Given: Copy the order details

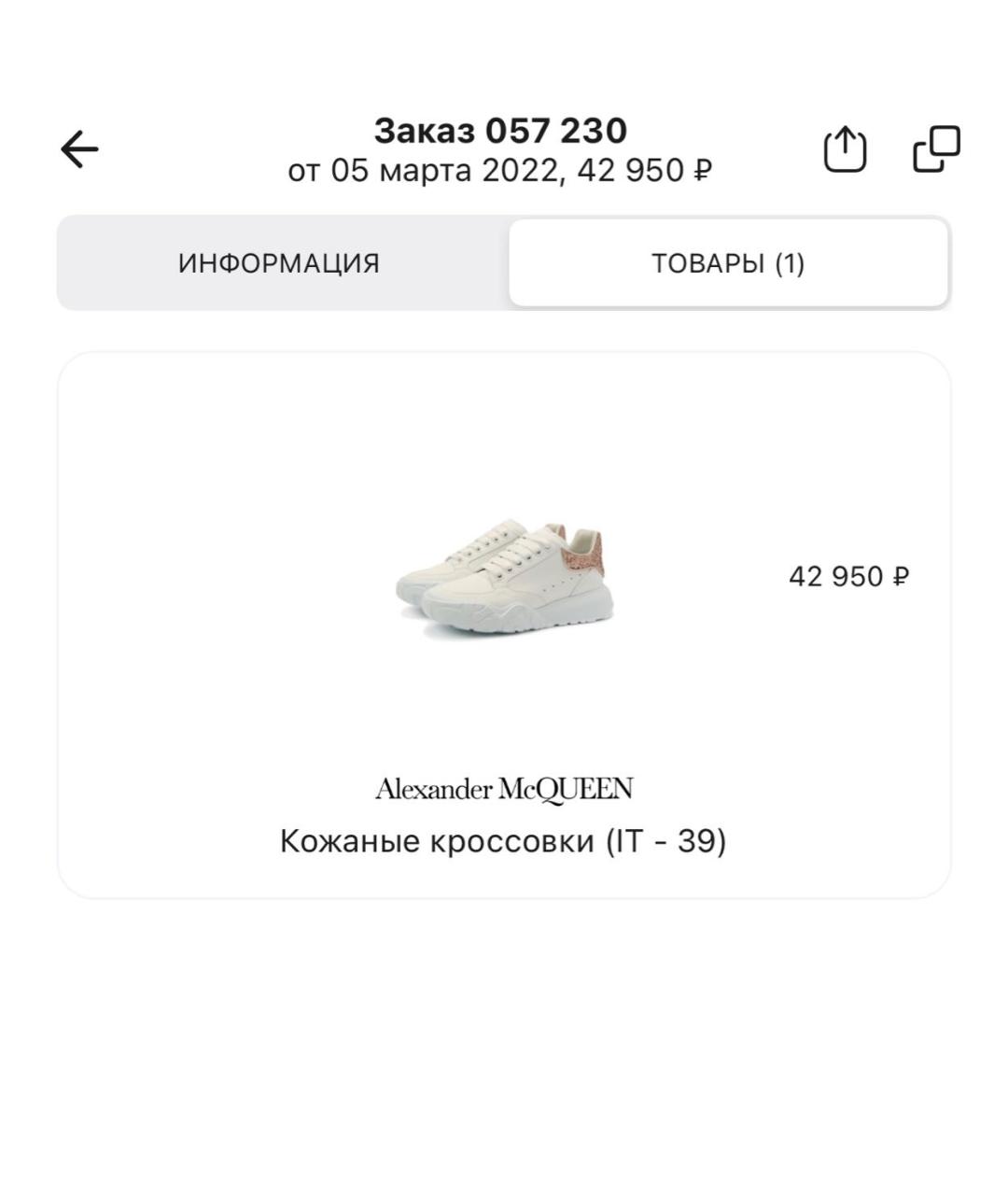Looking at the screenshot, I should tap(936, 149).
